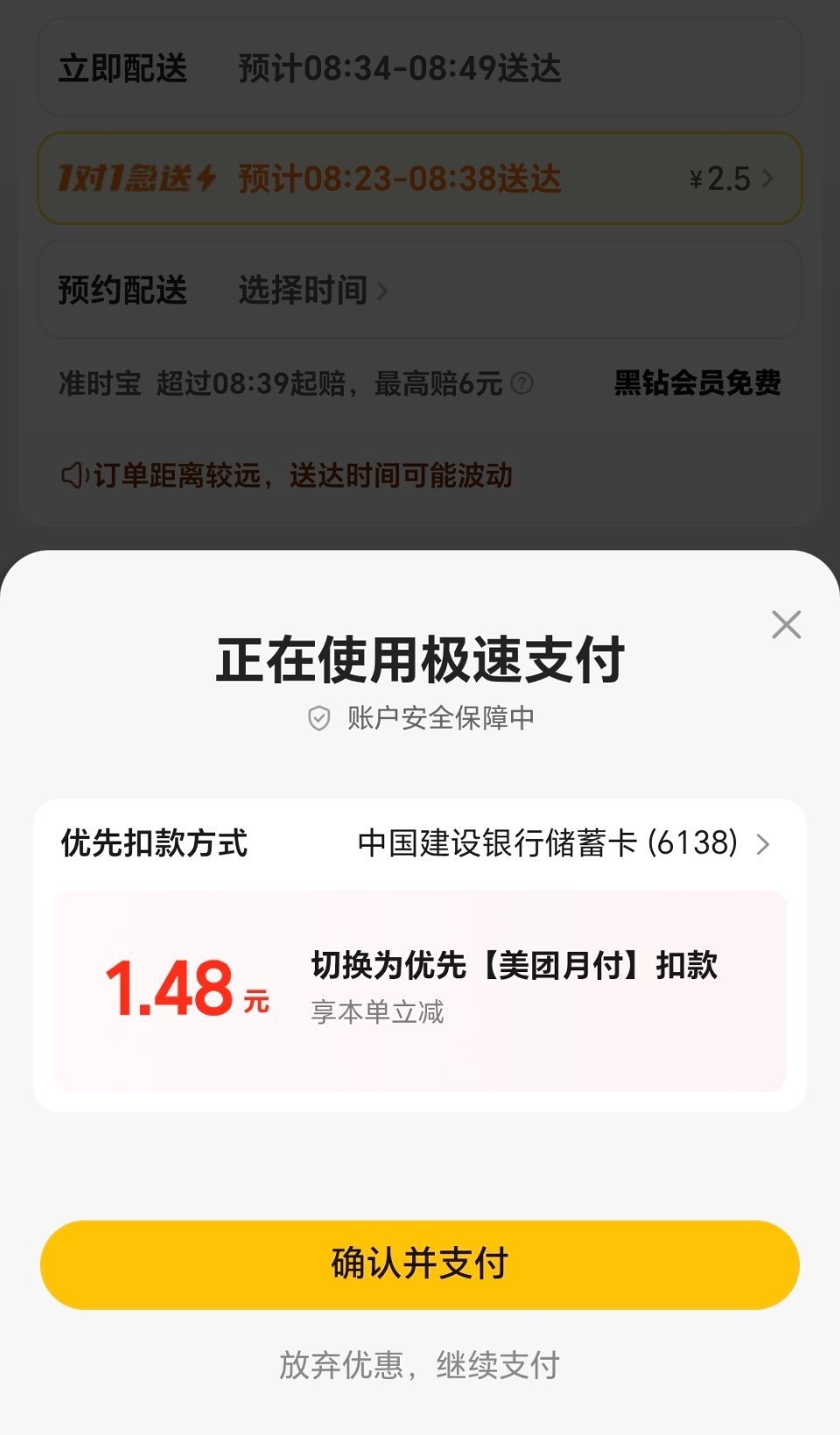Click the lightning bolt in 1对1急送
The image size is (840, 1435).
click(203, 178)
